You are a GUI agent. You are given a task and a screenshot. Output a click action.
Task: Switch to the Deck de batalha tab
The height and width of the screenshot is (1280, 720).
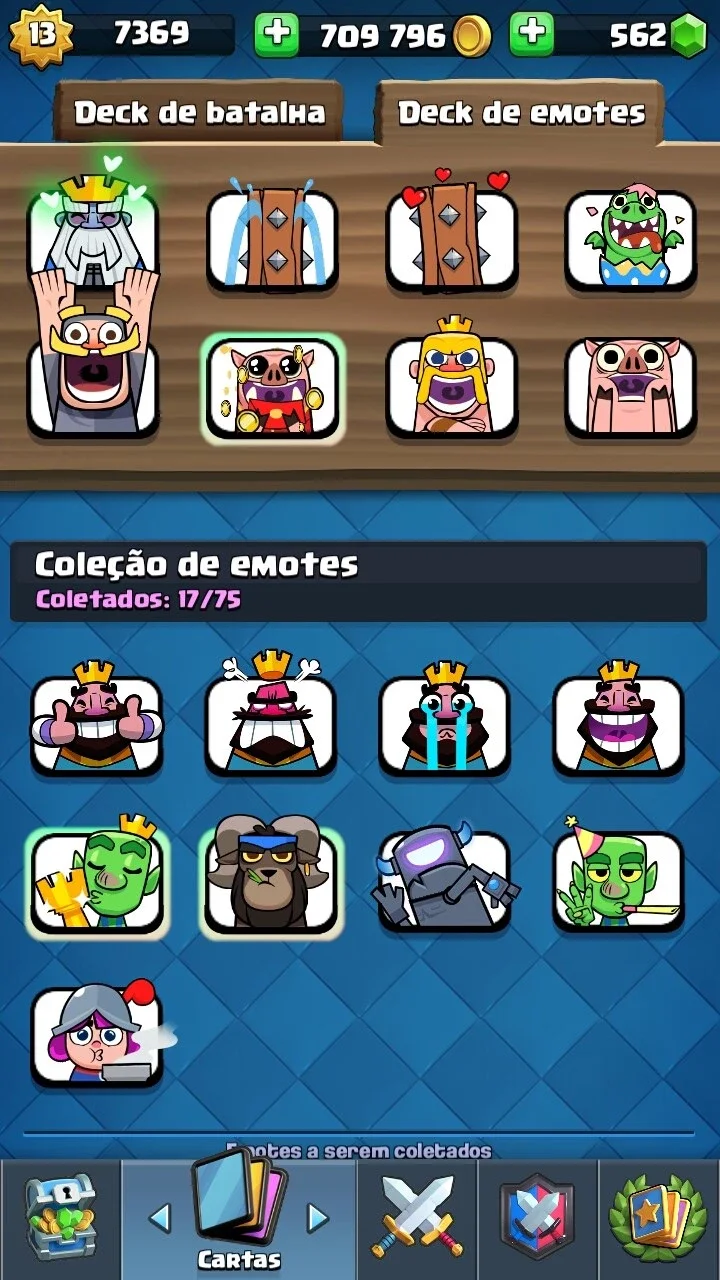[x=198, y=112]
